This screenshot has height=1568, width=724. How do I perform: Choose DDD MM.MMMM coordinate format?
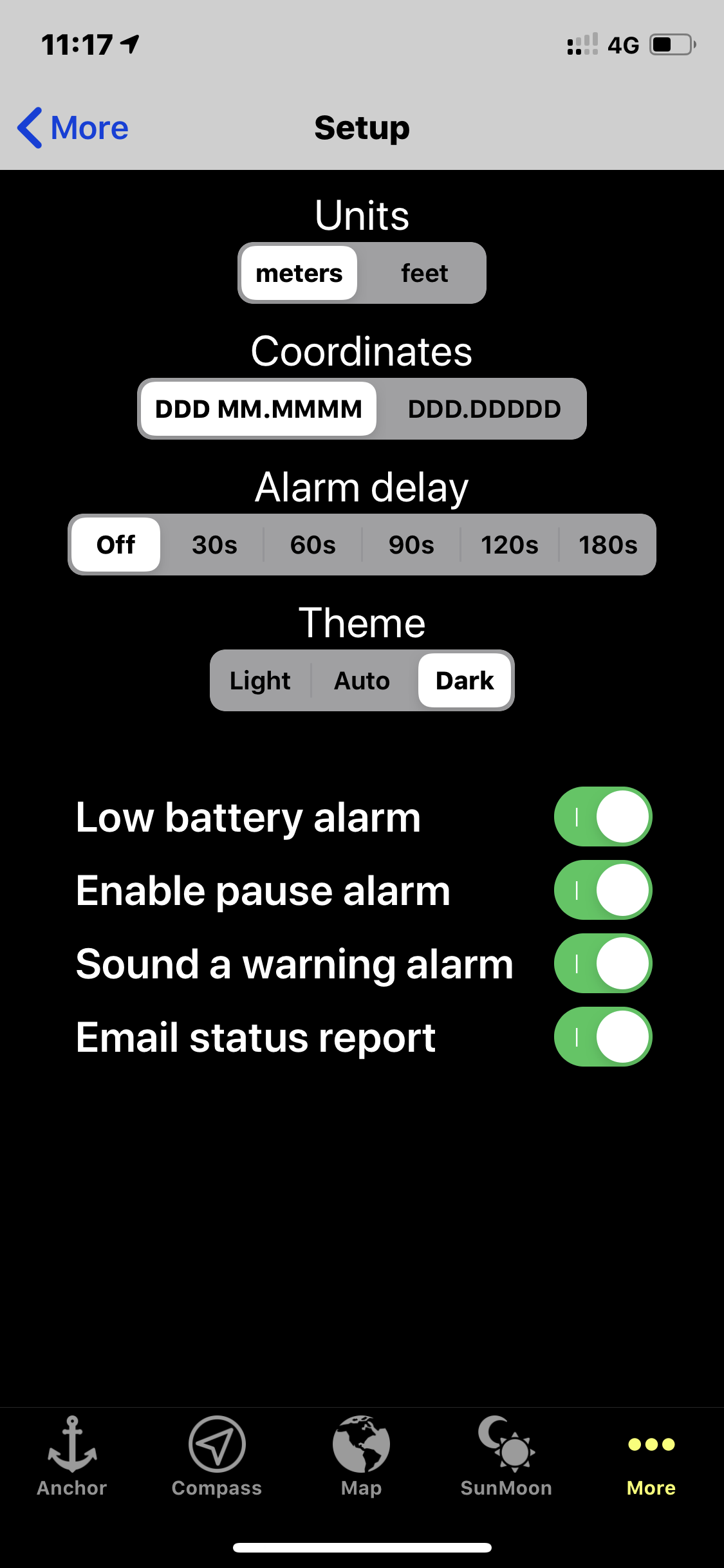[x=258, y=409]
